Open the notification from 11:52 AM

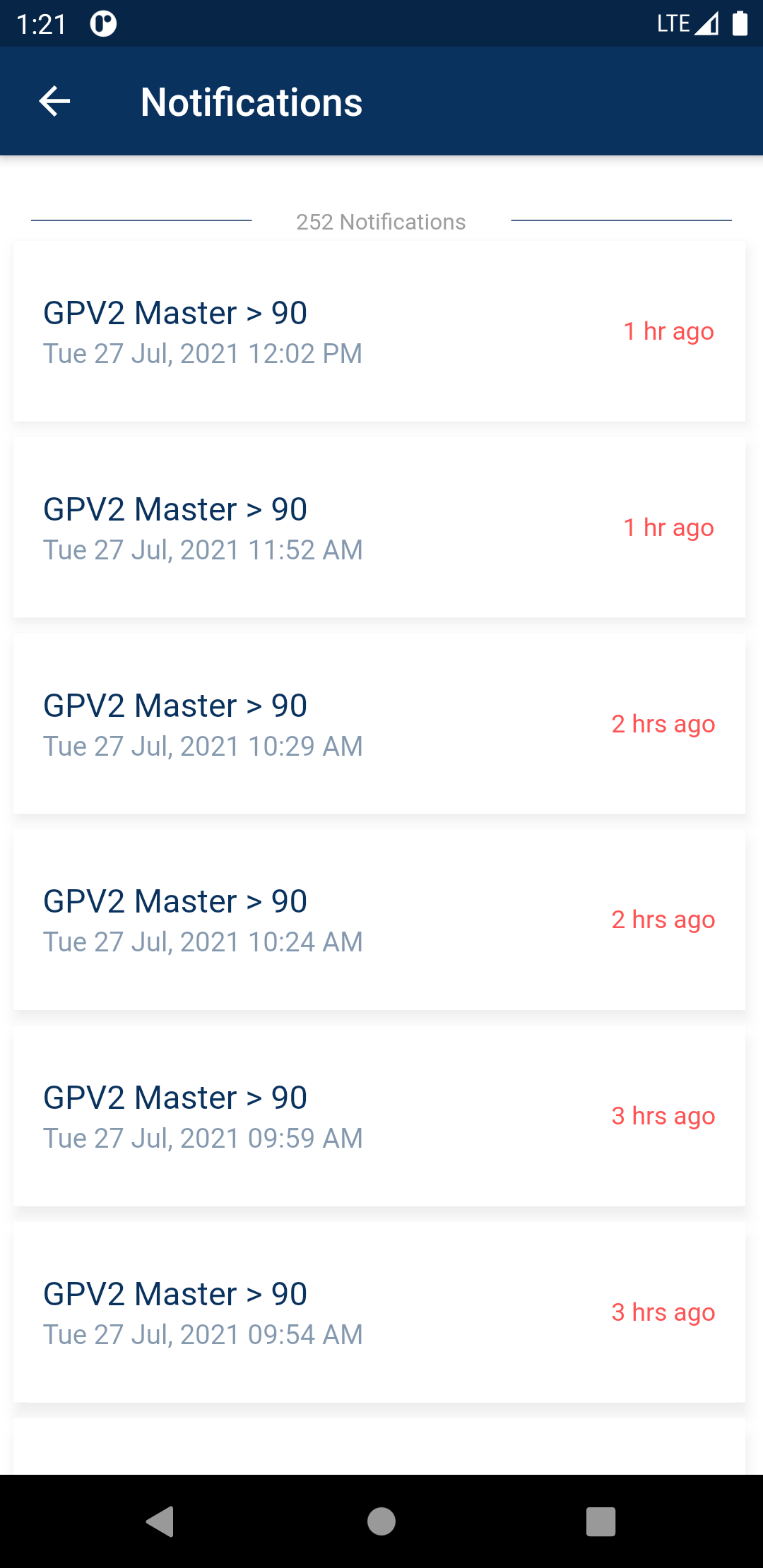point(379,528)
